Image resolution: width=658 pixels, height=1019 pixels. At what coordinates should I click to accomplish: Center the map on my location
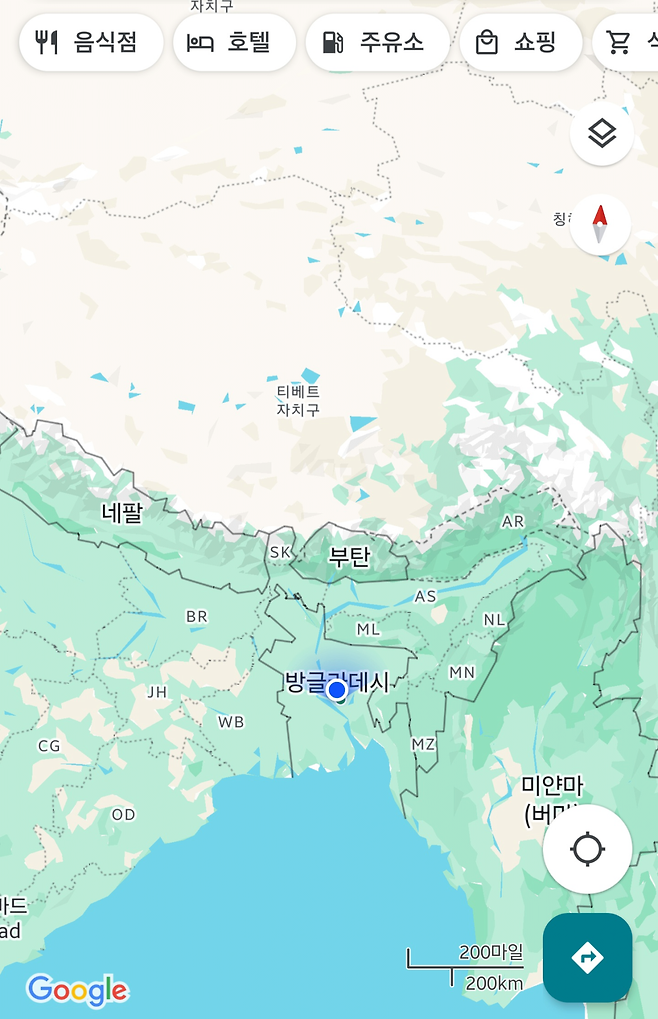(587, 849)
